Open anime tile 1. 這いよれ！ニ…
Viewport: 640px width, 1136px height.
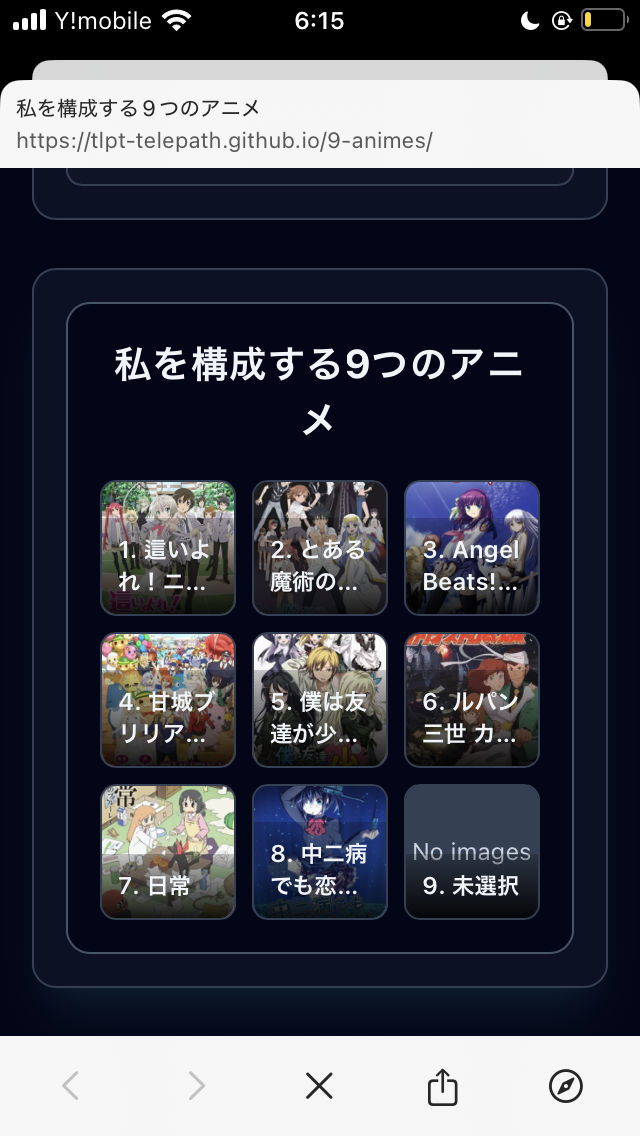tap(168, 548)
